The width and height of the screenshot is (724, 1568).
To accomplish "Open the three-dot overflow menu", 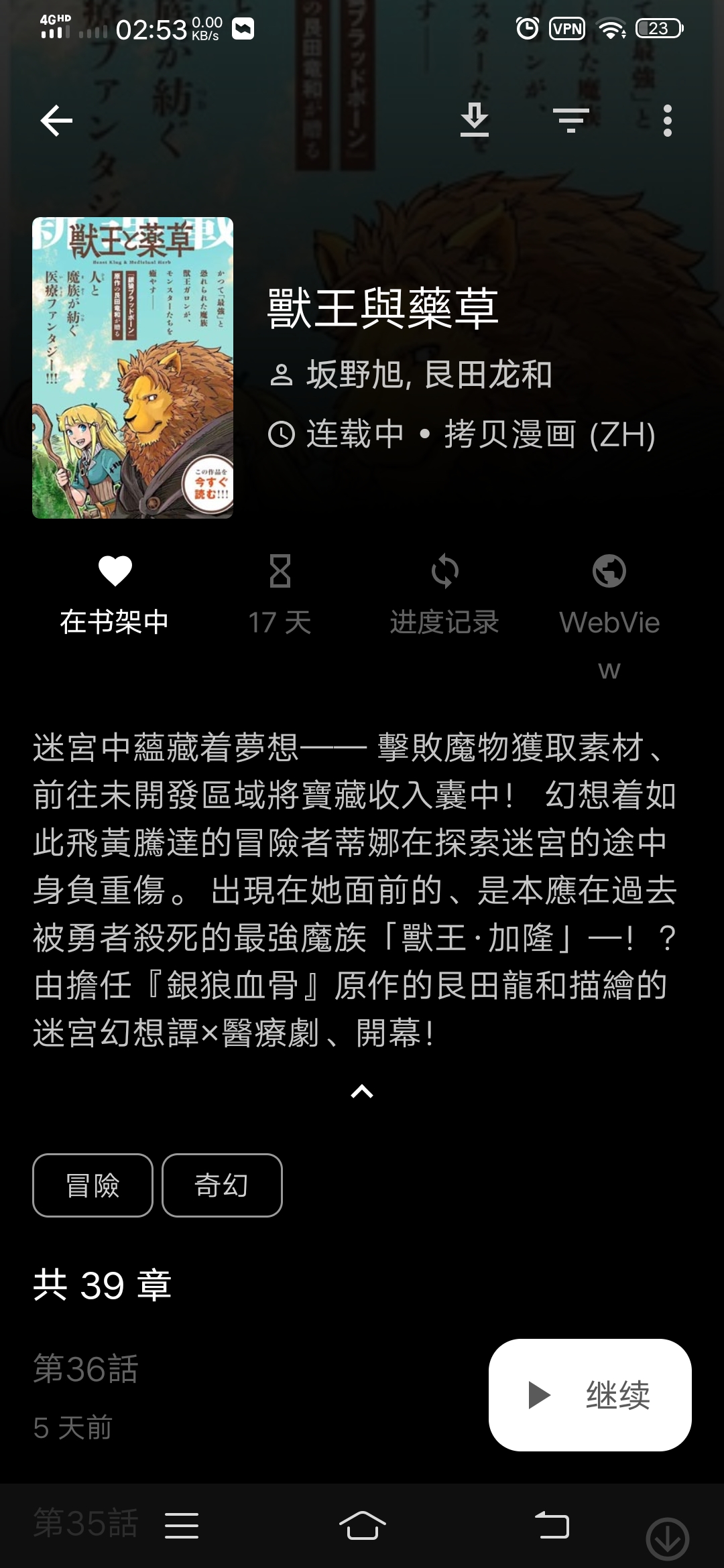I will [x=667, y=121].
